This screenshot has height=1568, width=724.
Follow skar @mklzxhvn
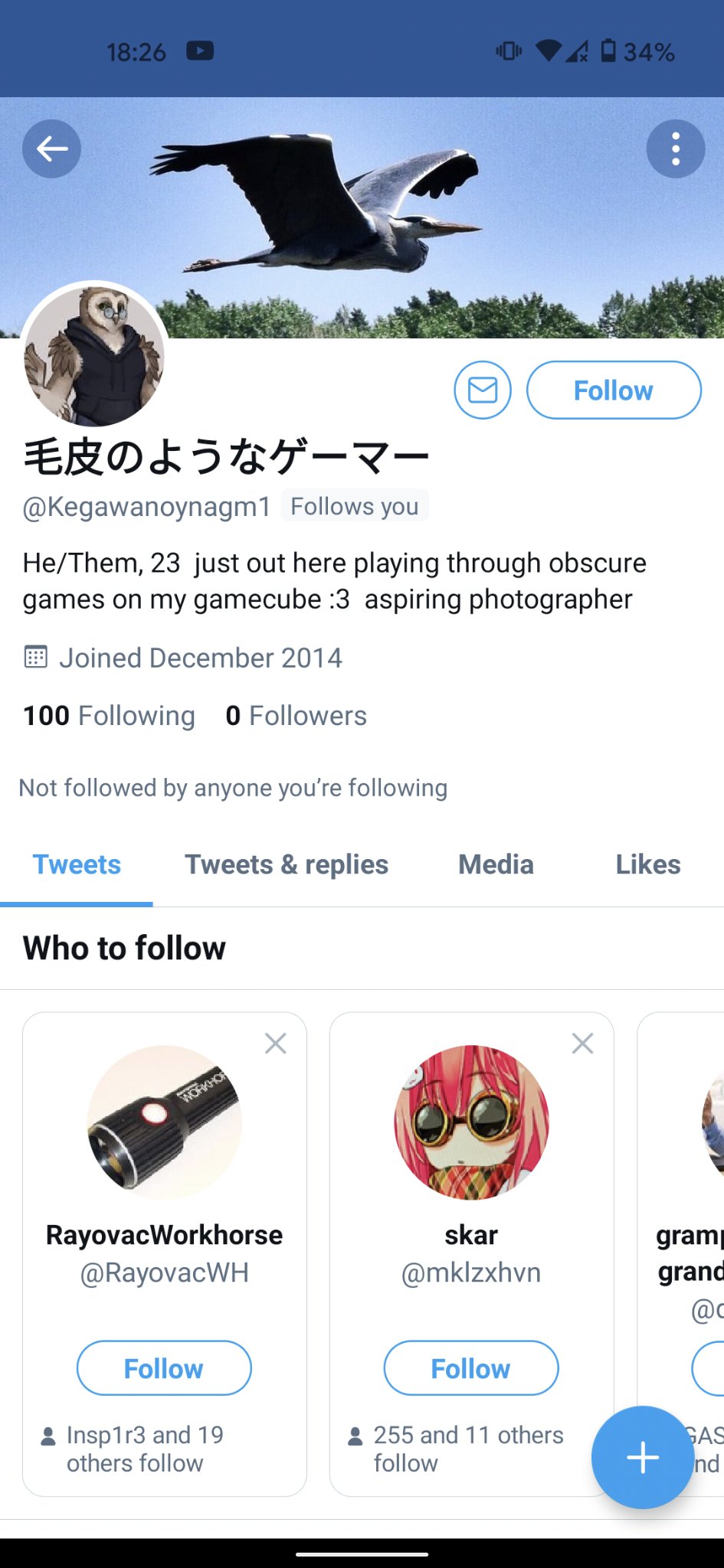point(470,1368)
